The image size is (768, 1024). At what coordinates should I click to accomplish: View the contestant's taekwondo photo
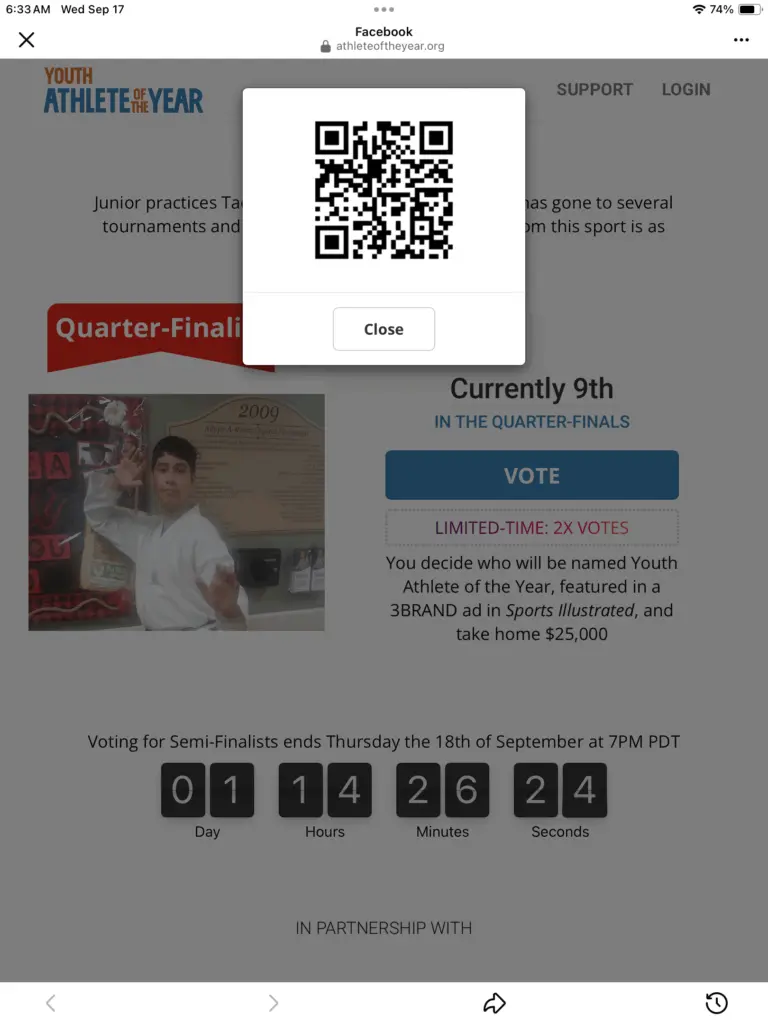pyautogui.click(x=176, y=512)
